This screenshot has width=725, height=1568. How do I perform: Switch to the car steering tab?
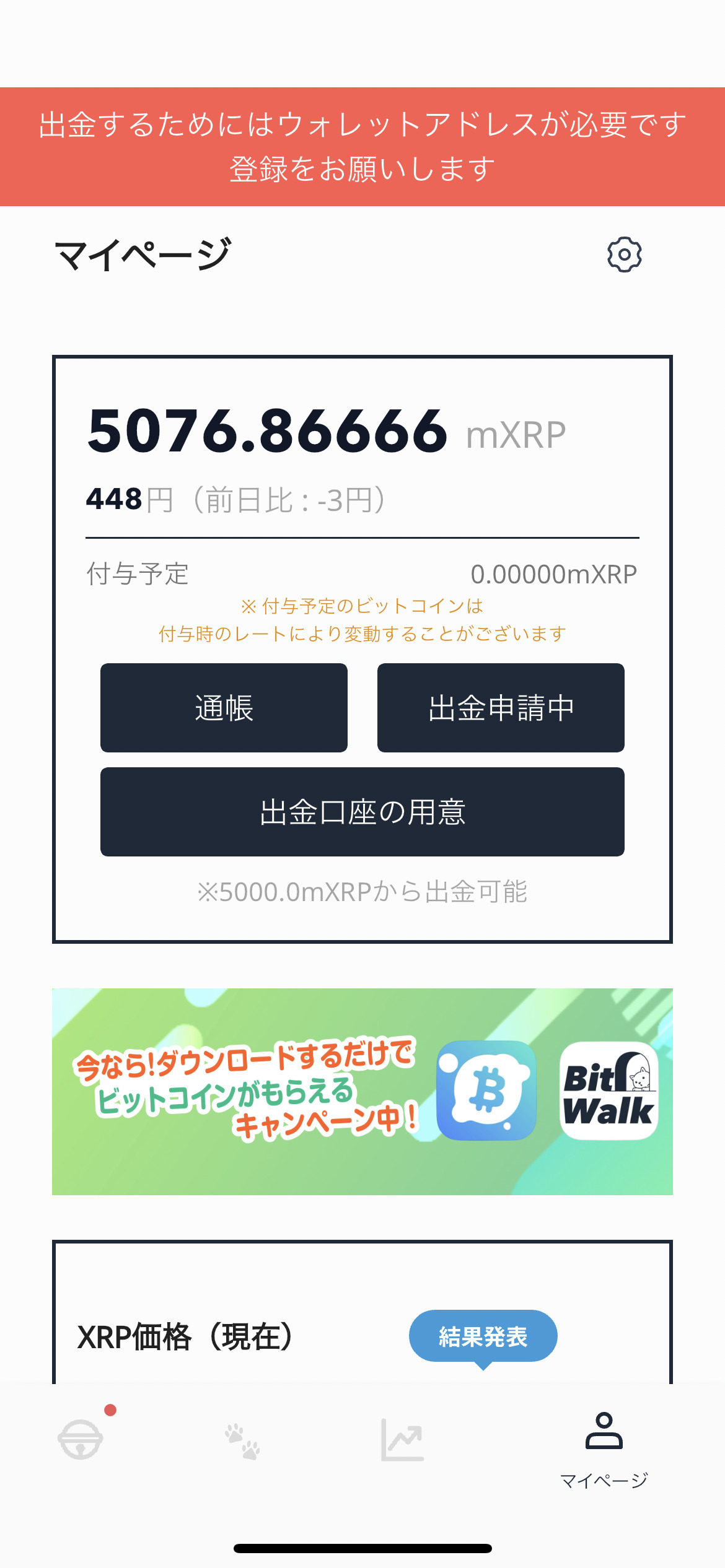point(81,1439)
